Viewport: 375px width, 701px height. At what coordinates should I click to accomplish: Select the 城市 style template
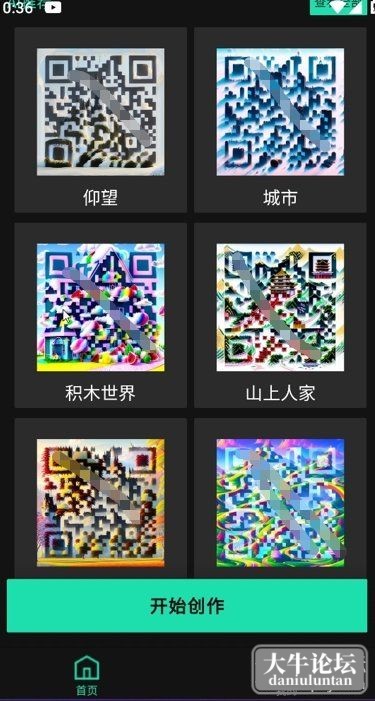280,120
